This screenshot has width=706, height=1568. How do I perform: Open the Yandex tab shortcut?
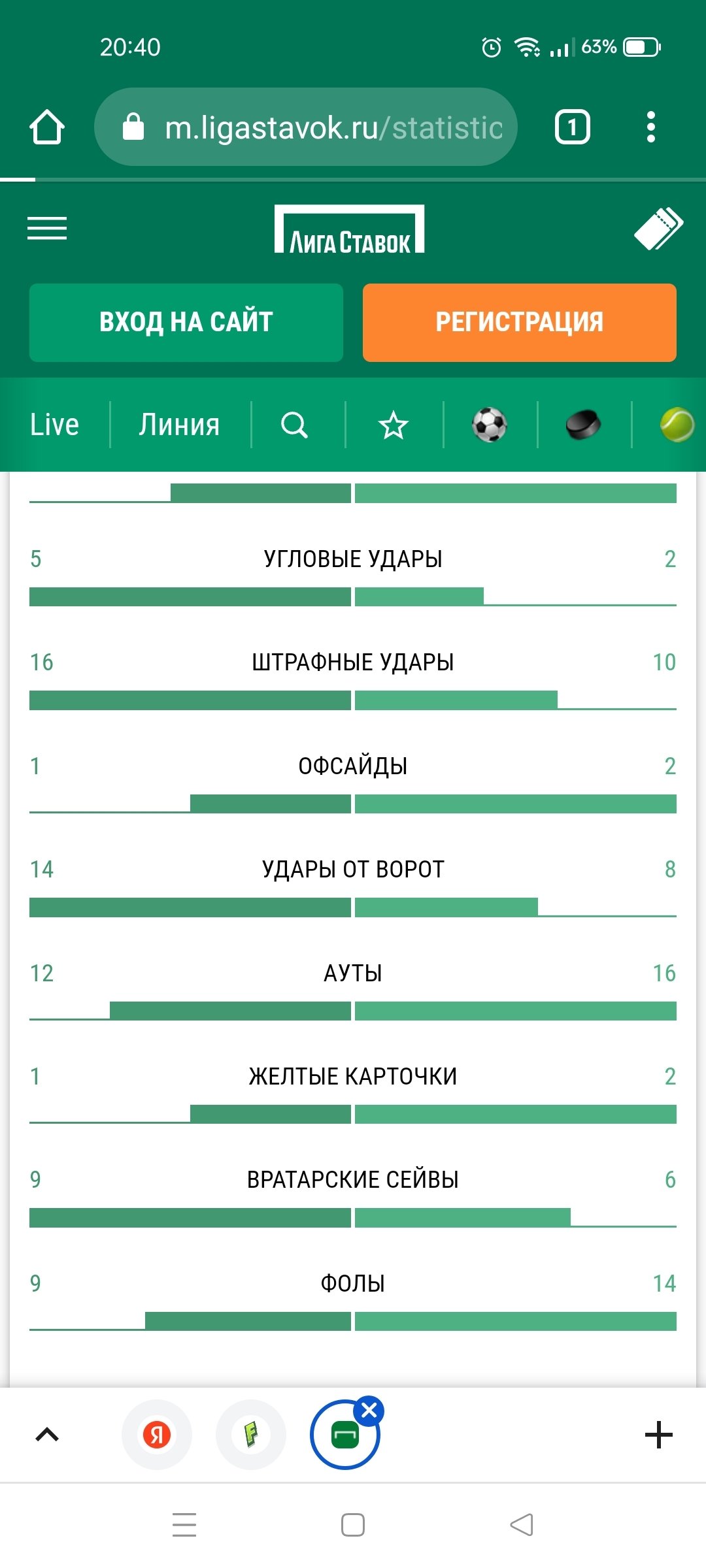(157, 1435)
